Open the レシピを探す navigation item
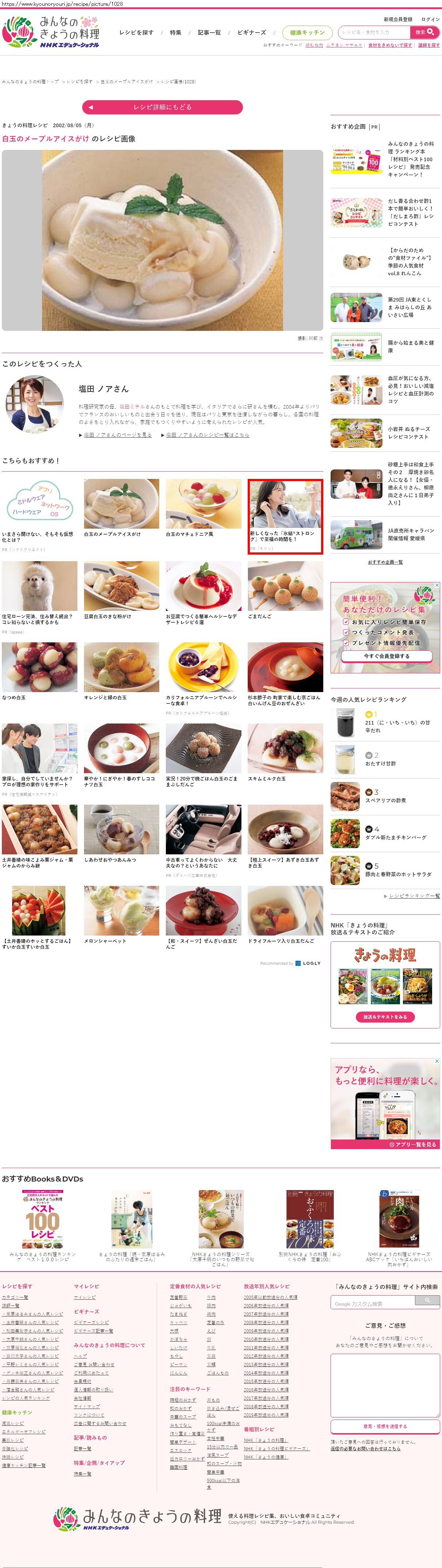The width and height of the screenshot is (442, 1568). coord(136,33)
